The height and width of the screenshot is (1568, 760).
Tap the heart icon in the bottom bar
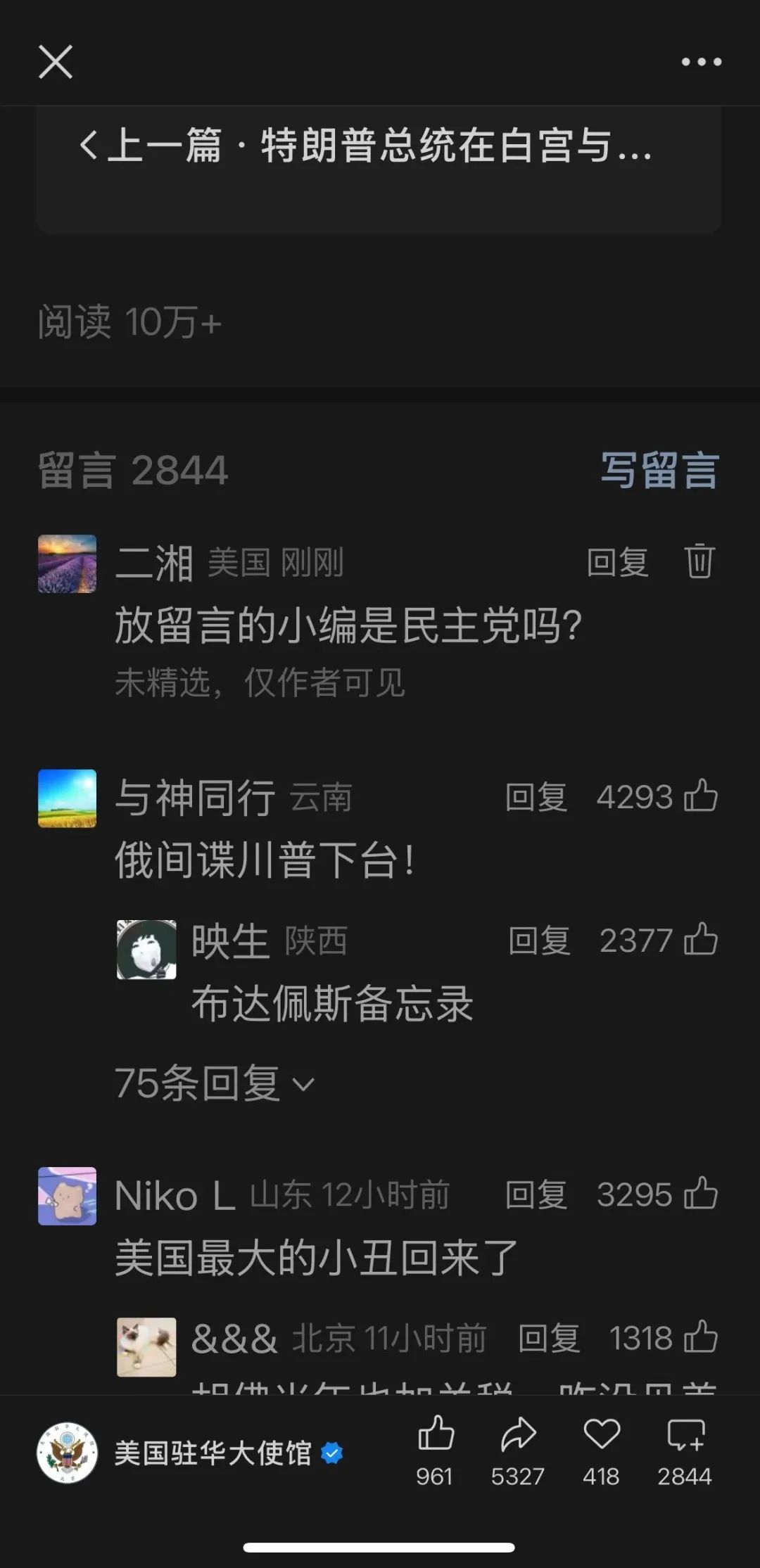tap(601, 1435)
